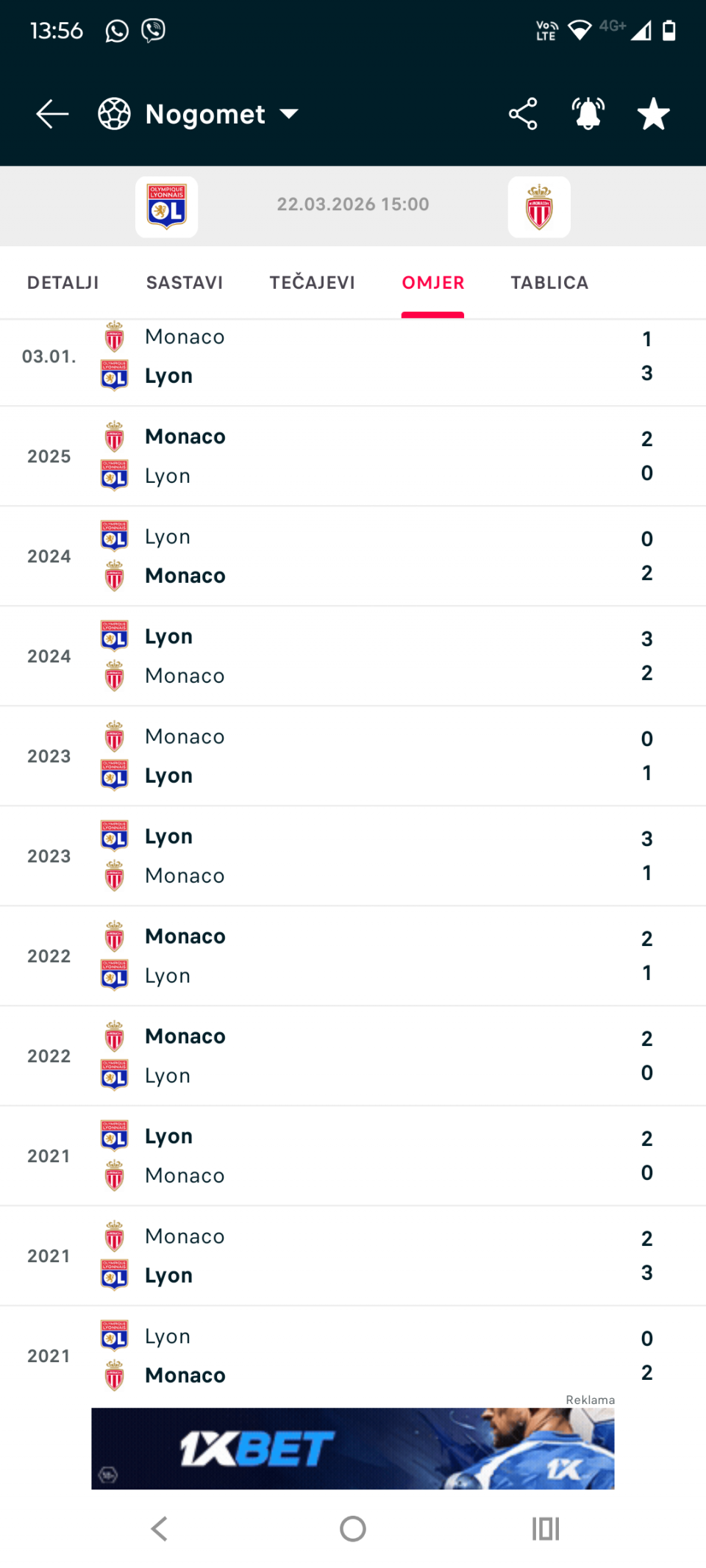Open the 2024 Lyon 3–2 Monaco match

point(353,656)
